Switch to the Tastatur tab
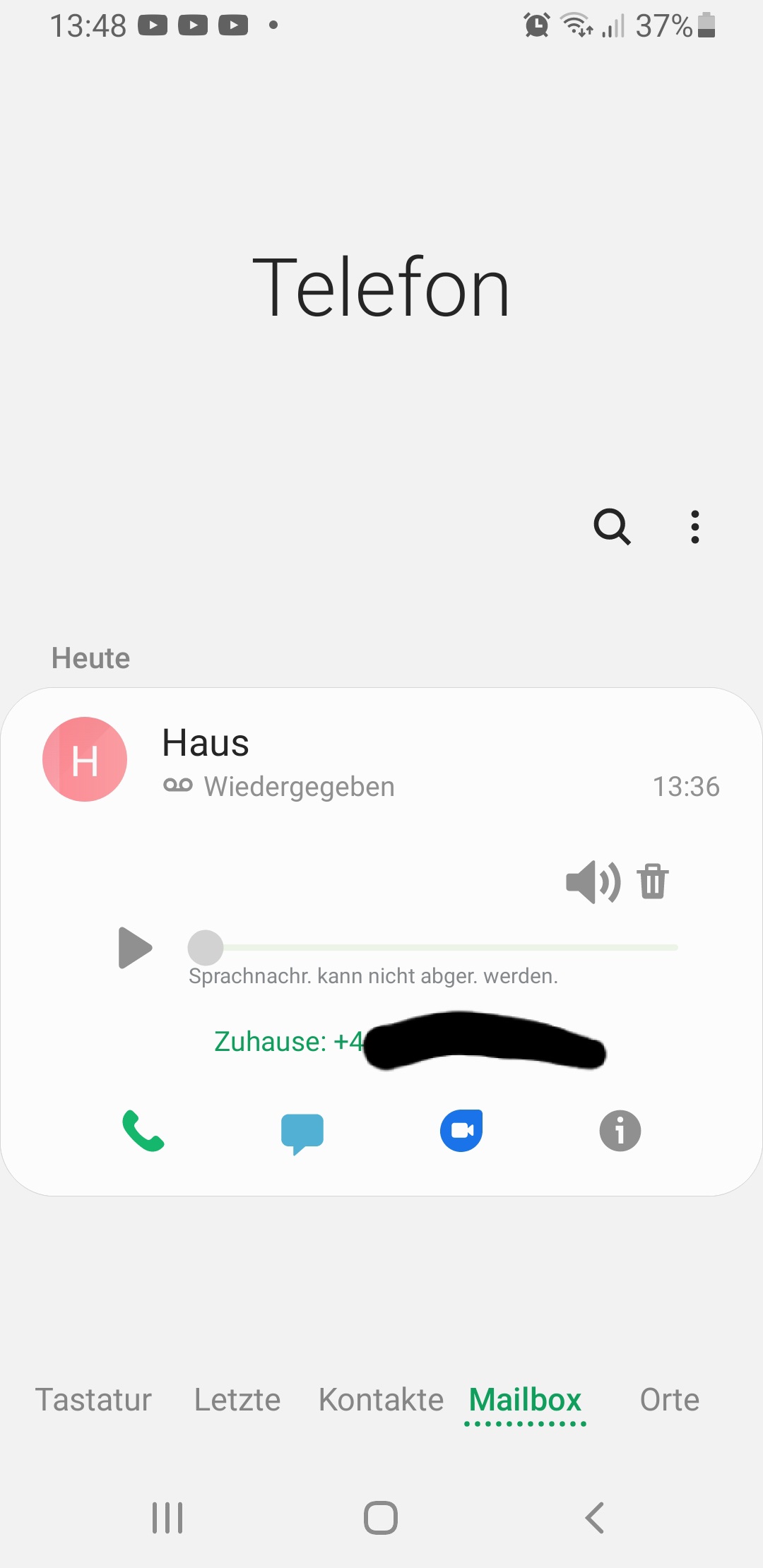This screenshot has height=1568, width=763. (93, 1399)
